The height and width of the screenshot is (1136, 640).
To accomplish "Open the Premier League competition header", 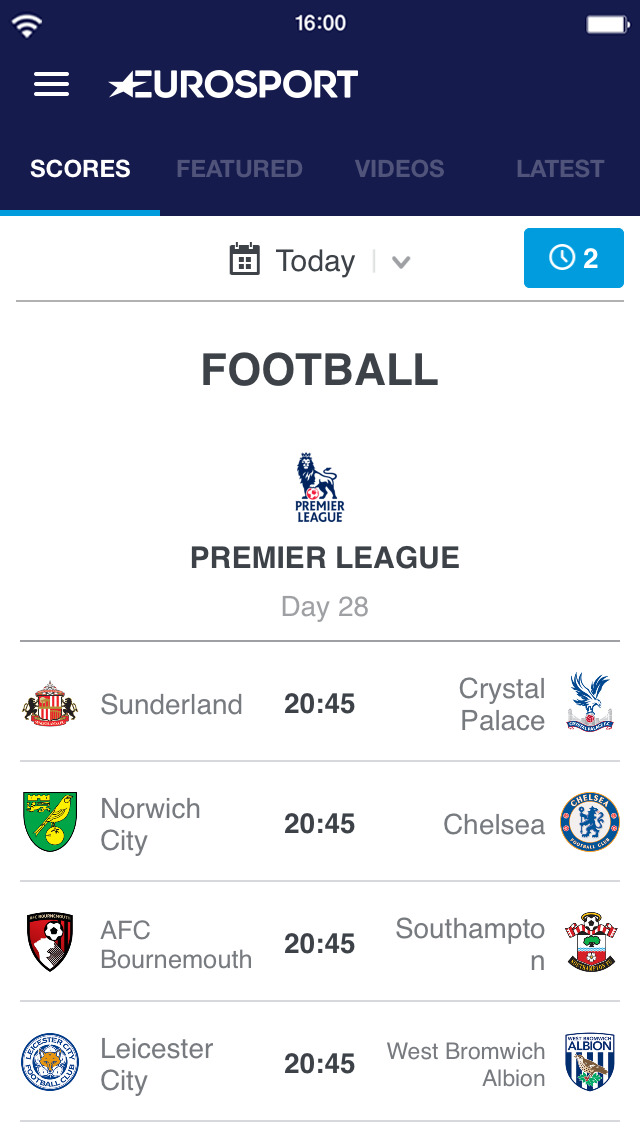I will tap(320, 536).
